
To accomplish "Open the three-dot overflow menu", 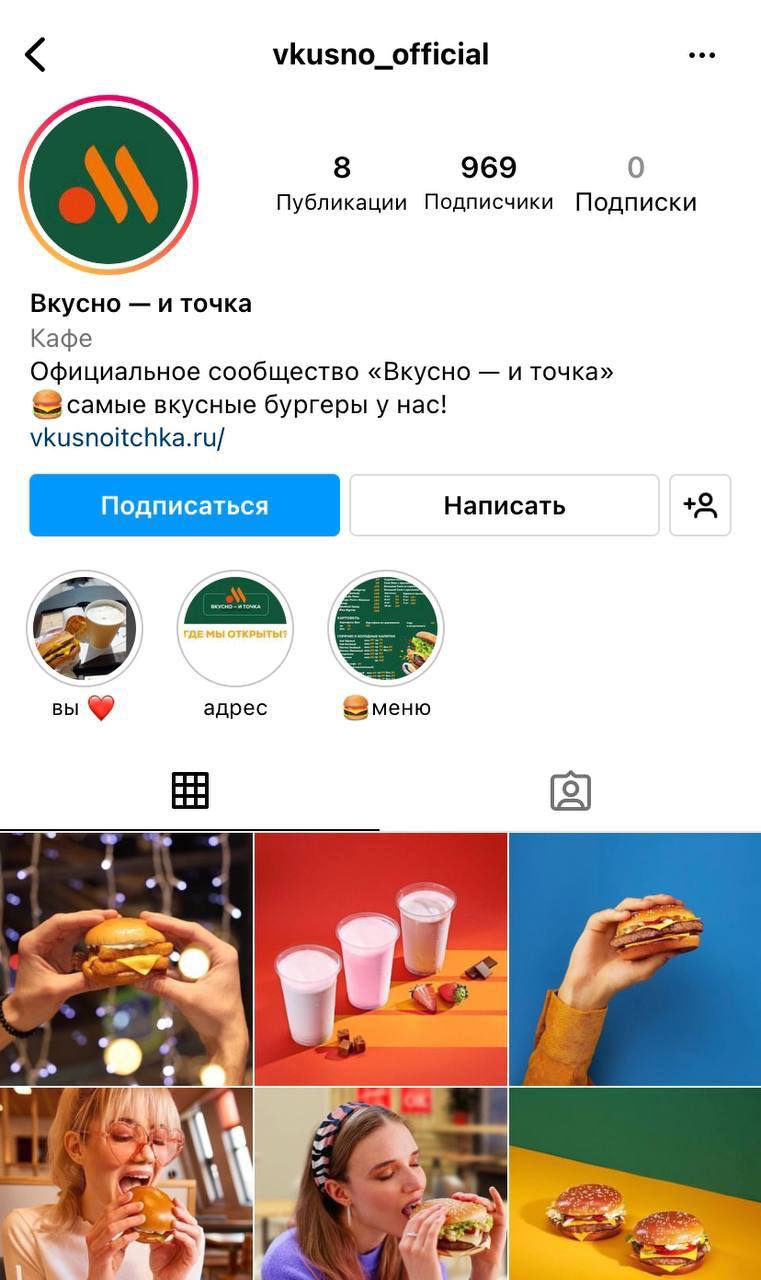I will 702,55.
